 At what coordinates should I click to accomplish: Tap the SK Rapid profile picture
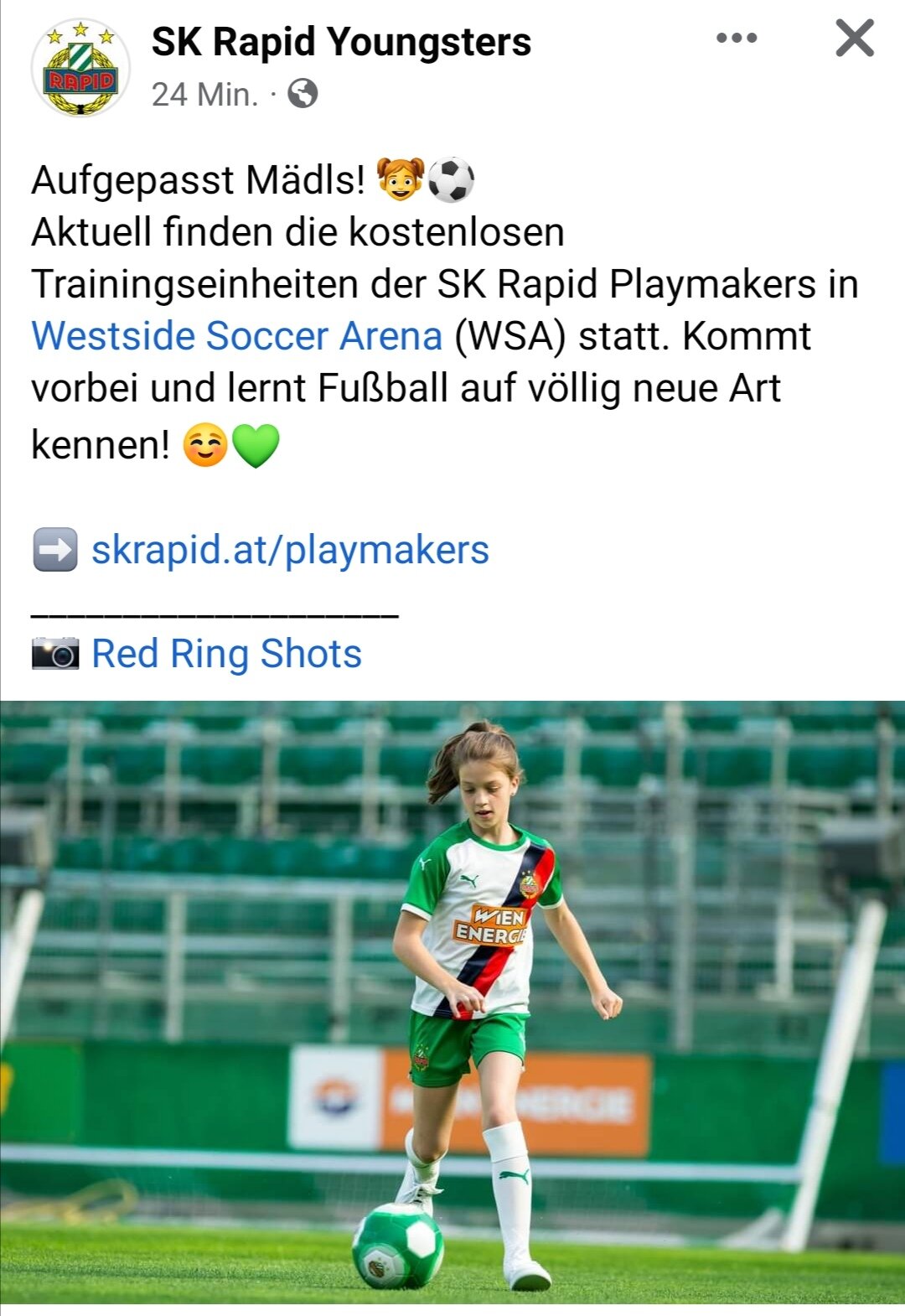(x=80, y=68)
